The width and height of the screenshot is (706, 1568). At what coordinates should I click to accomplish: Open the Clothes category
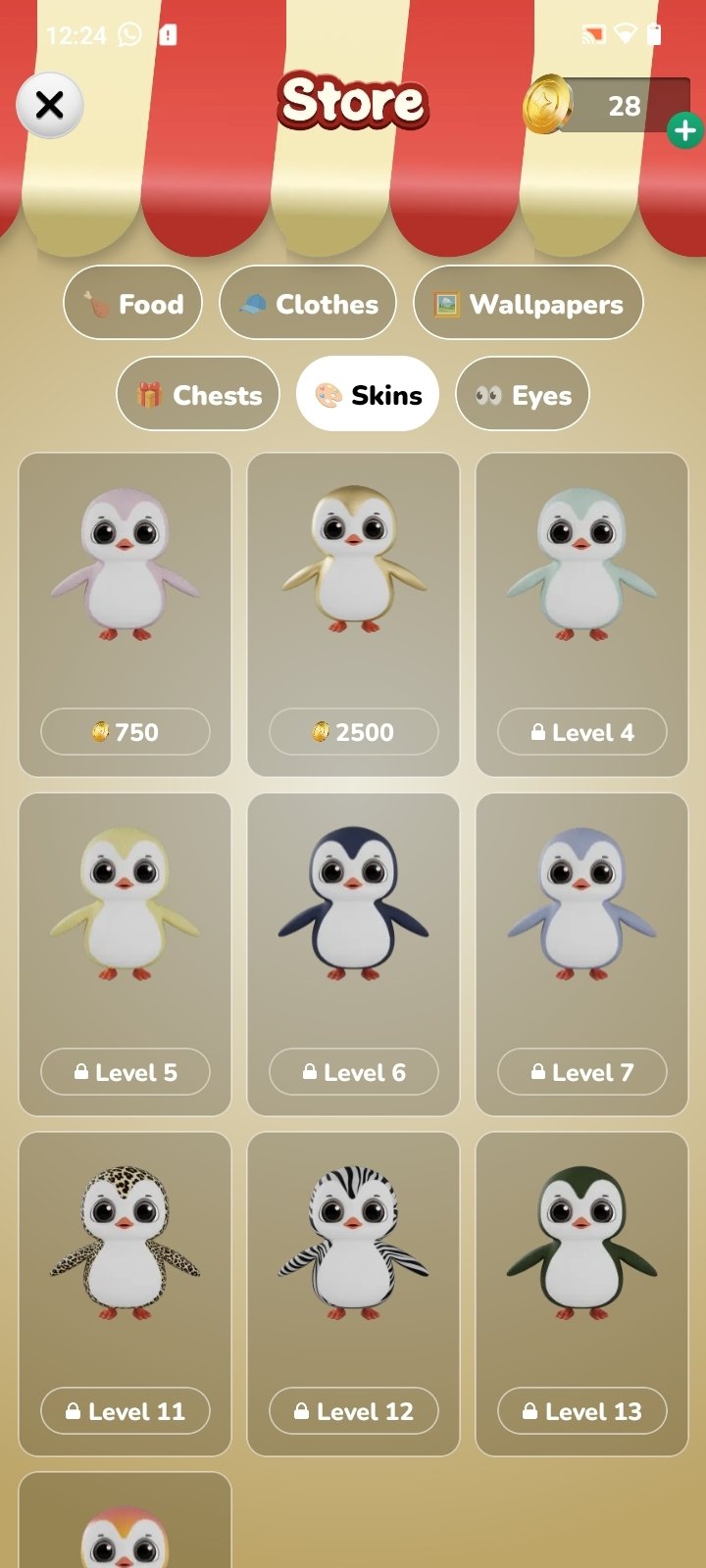coord(308,303)
